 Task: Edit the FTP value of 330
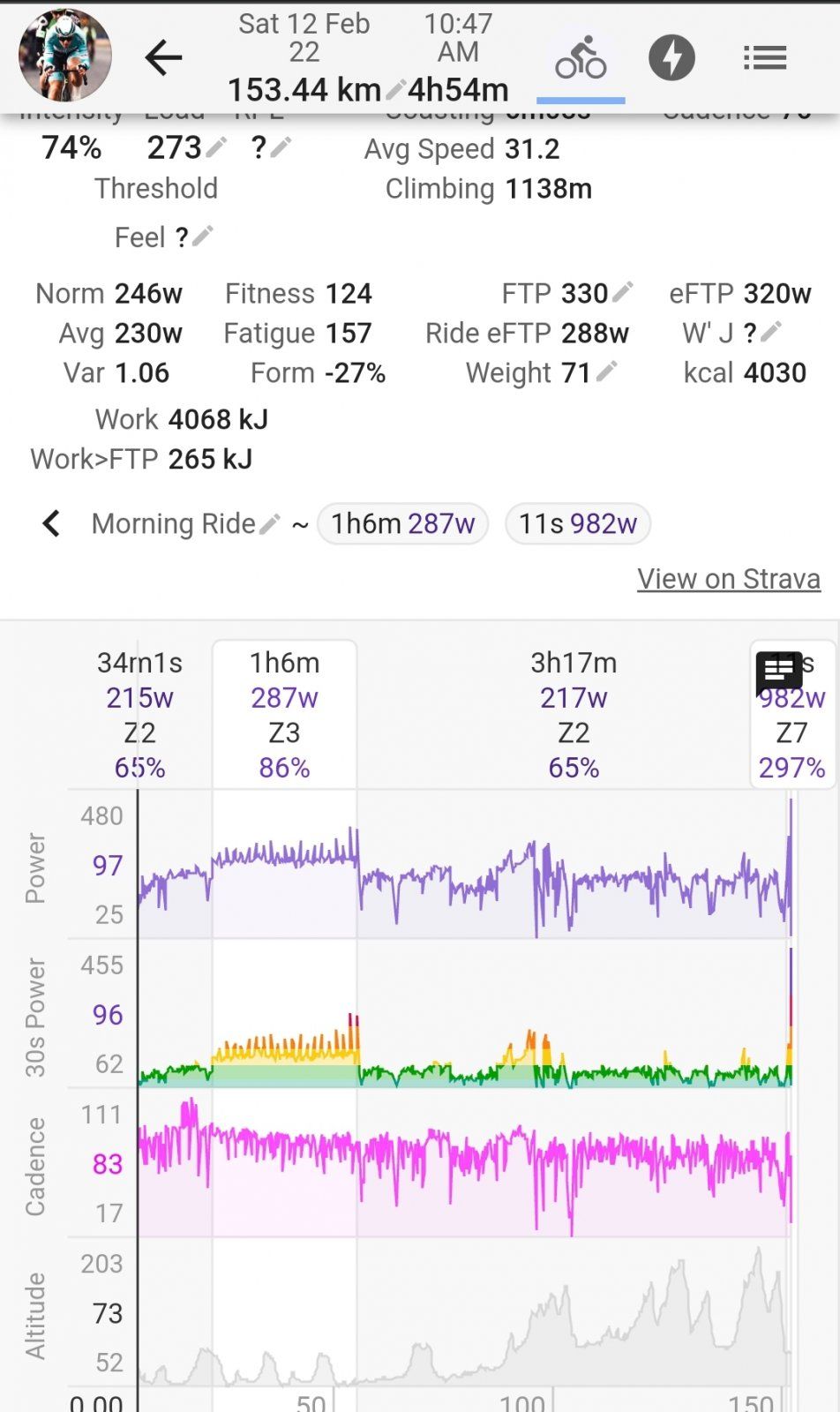(x=623, y=292)
